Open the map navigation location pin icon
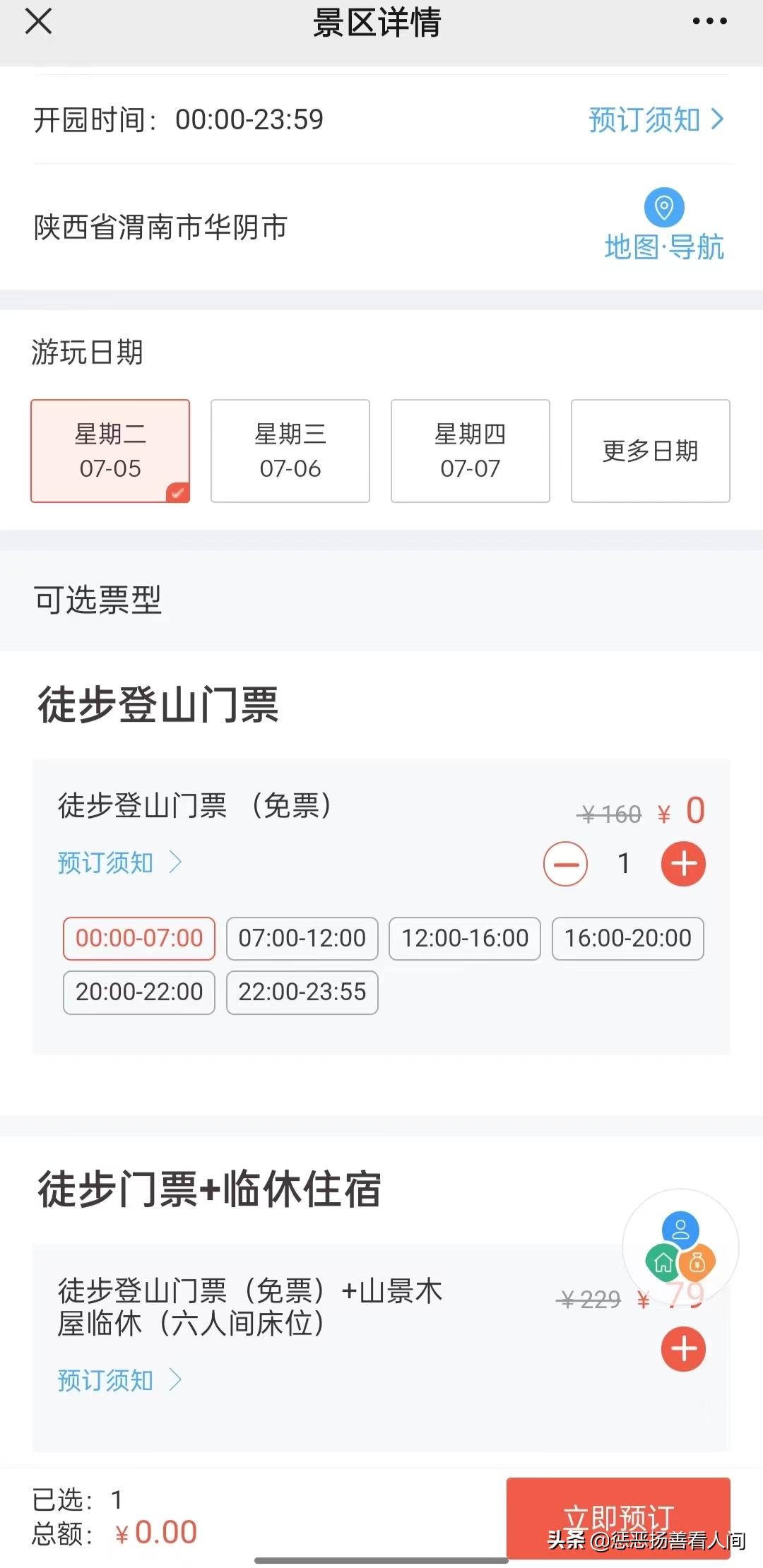 pos(663,208)
